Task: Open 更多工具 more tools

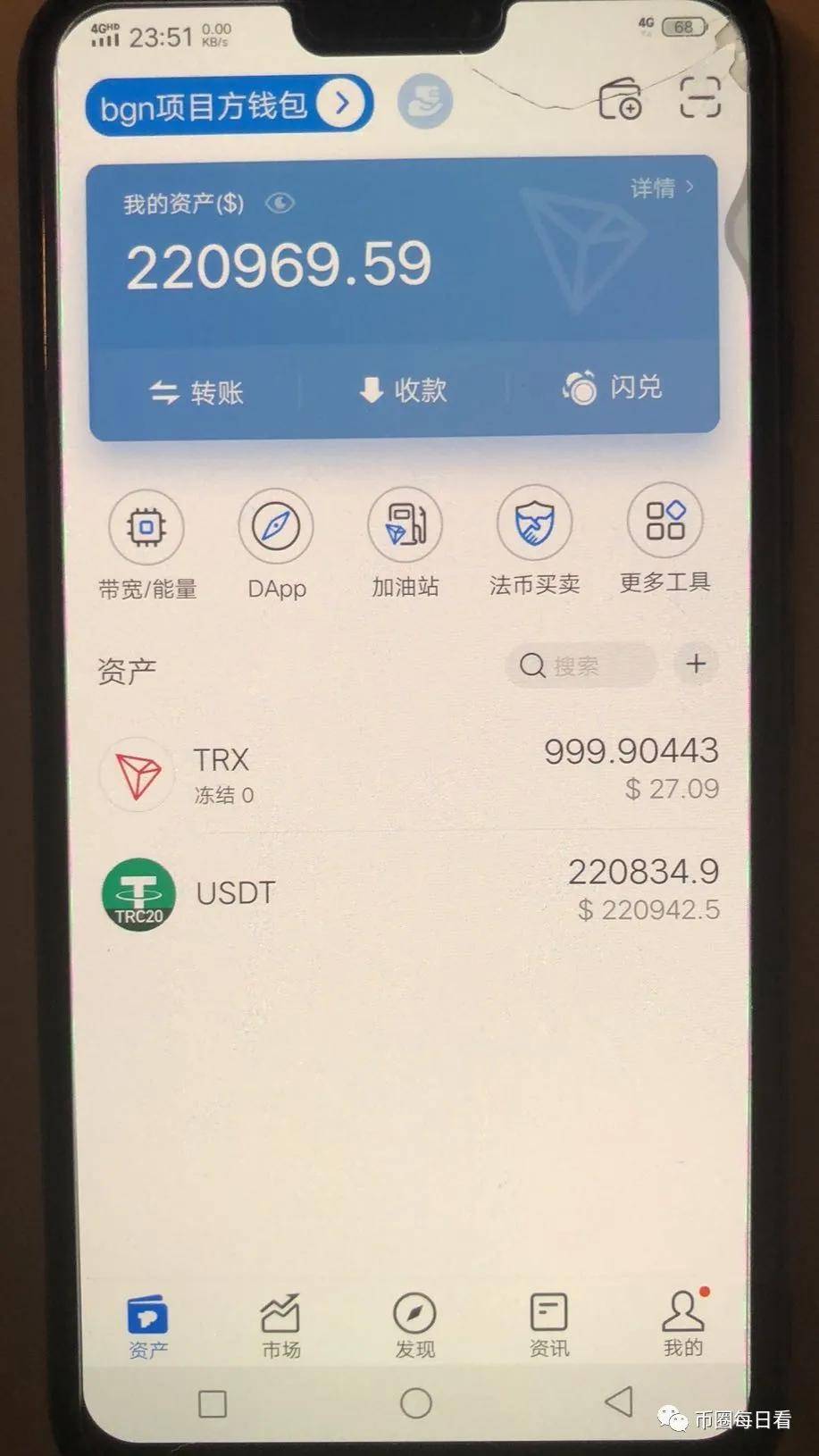Action: pos(664,538)
